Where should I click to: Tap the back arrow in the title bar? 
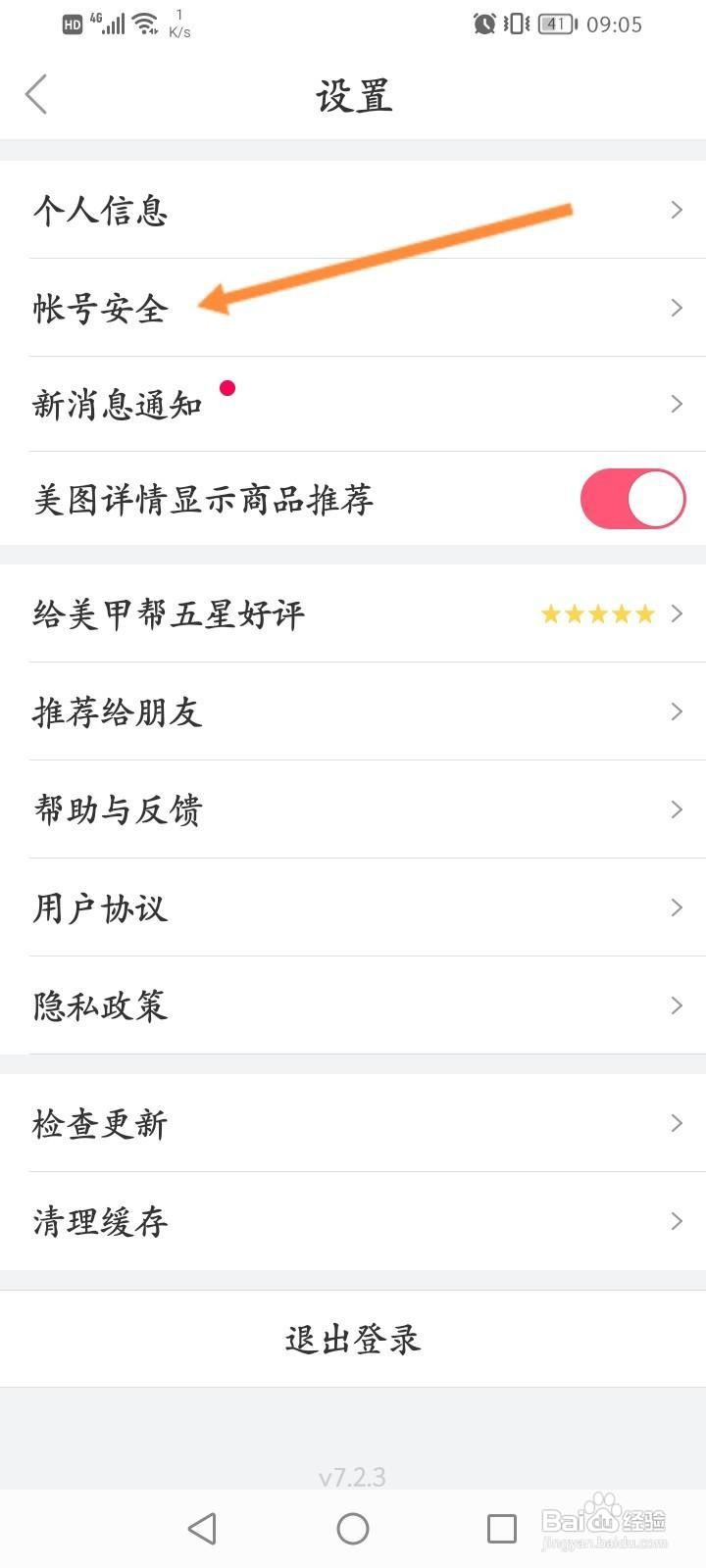(35, 94)
